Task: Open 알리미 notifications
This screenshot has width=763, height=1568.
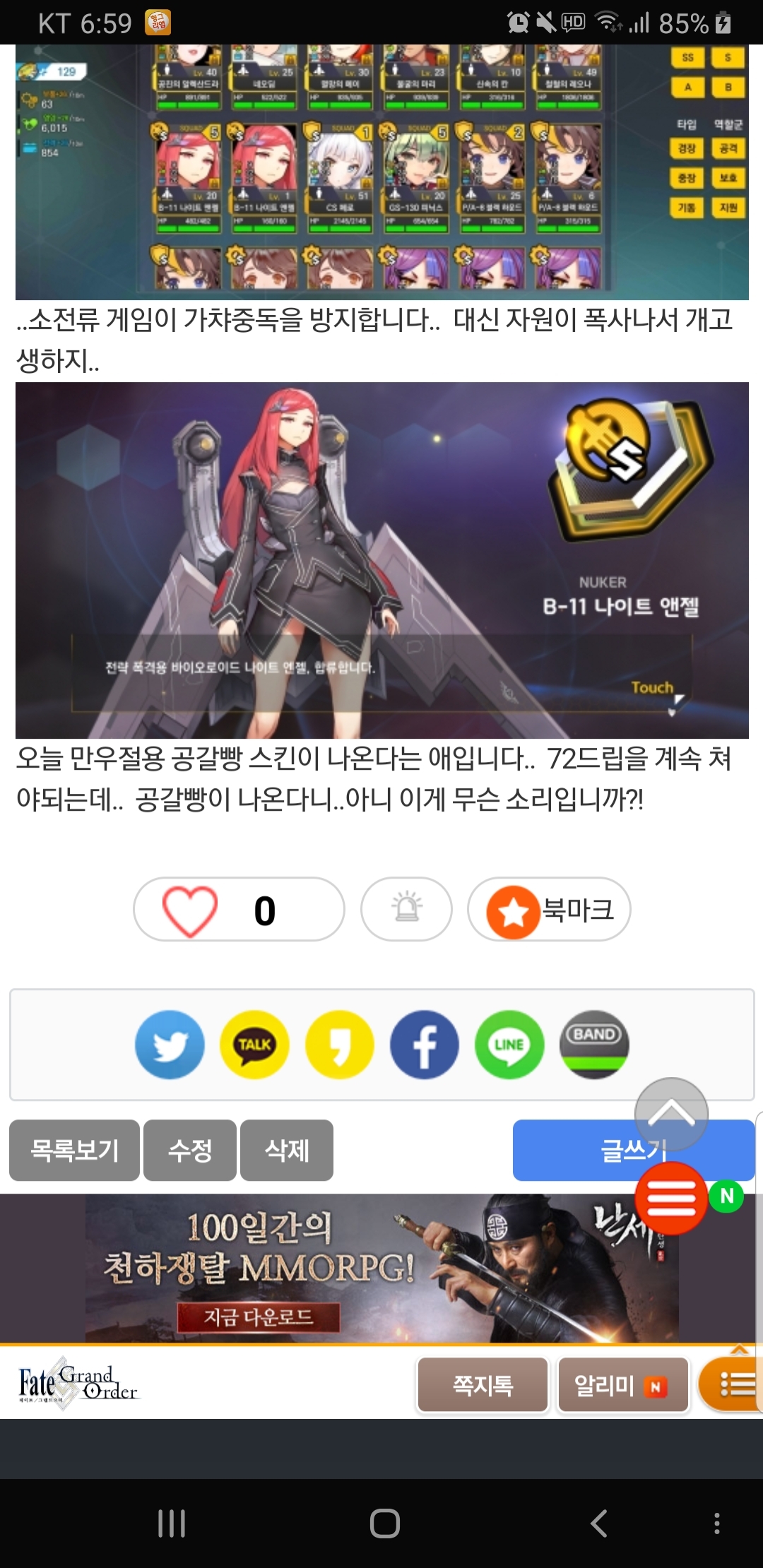Action: pyautogui.click(x=622, y=1385)
